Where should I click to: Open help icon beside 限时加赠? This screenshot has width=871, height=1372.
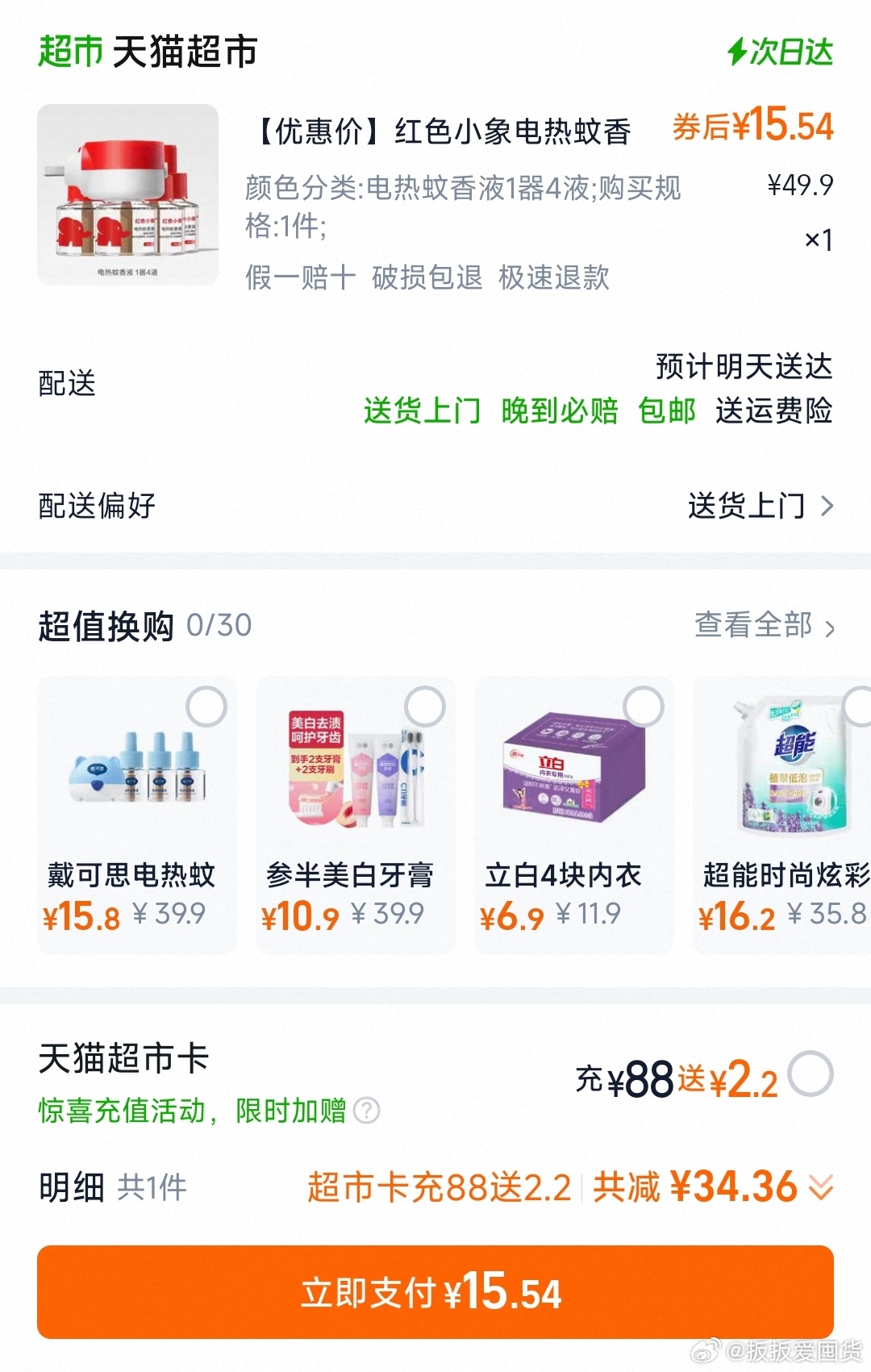point(366,1111)
